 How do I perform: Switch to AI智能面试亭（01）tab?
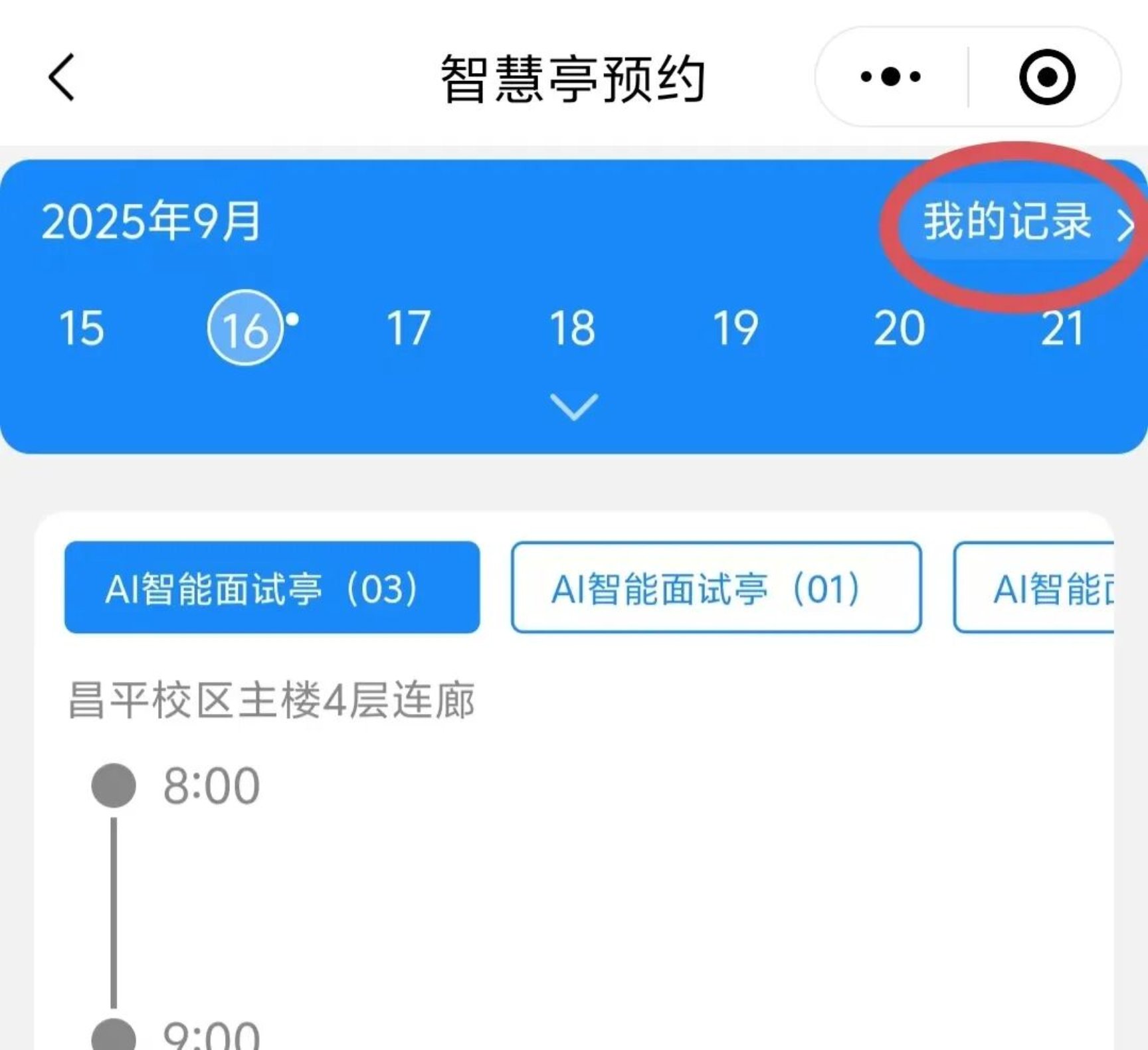pyautogui.click(x=716, y=588)
